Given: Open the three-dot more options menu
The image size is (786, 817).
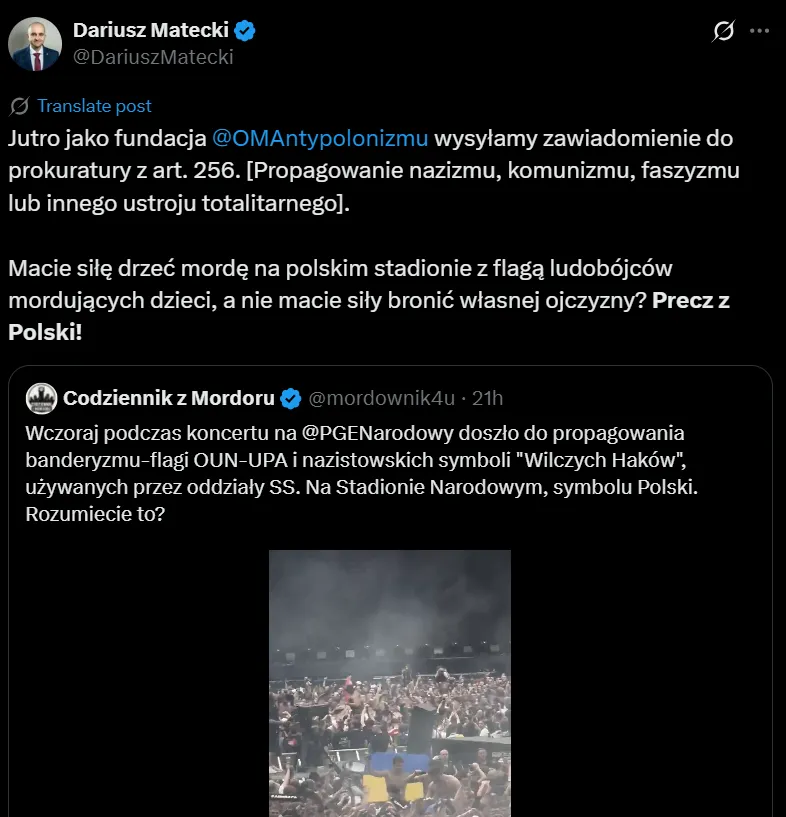Looking at the screenshot, I should pyautogui.click(x=760, y=31).
